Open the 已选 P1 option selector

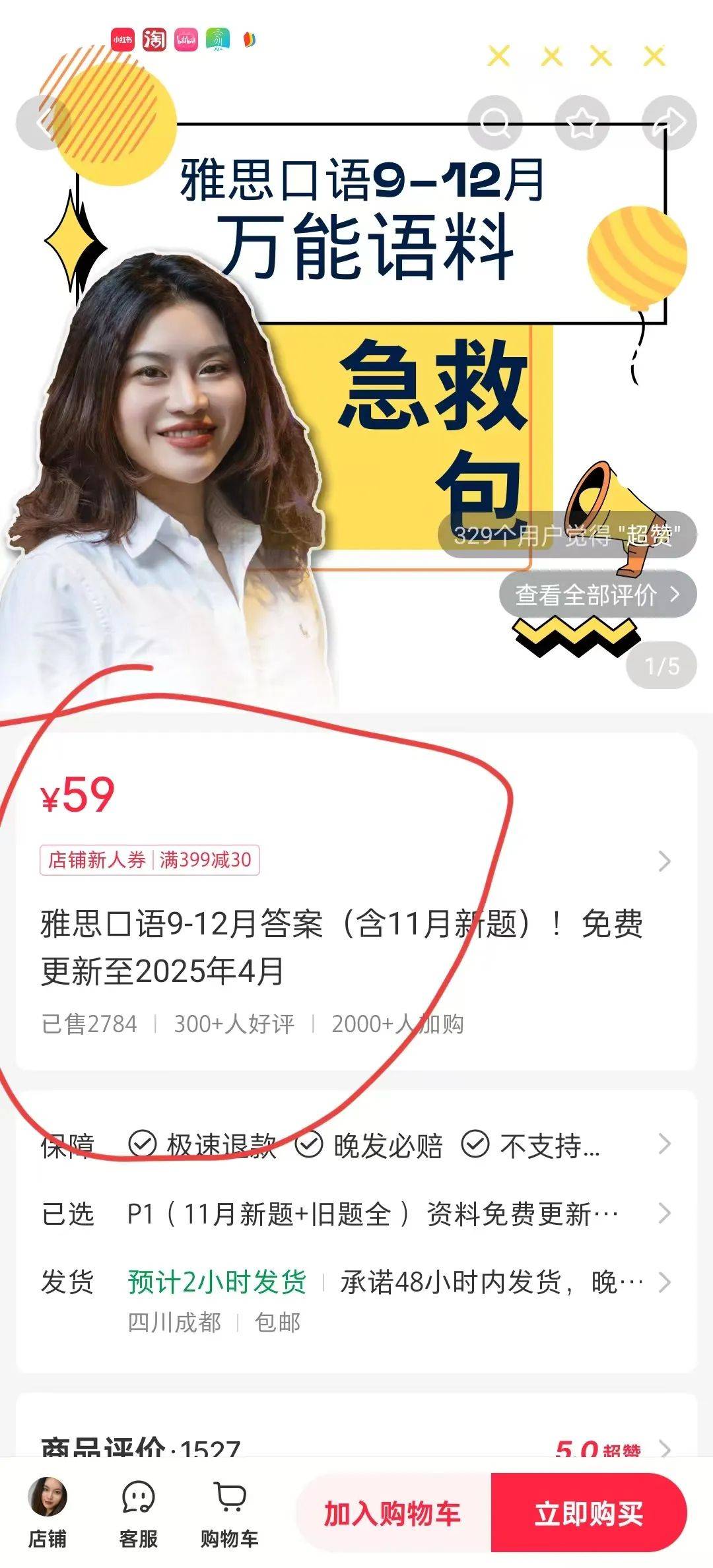coord(356,1214)
